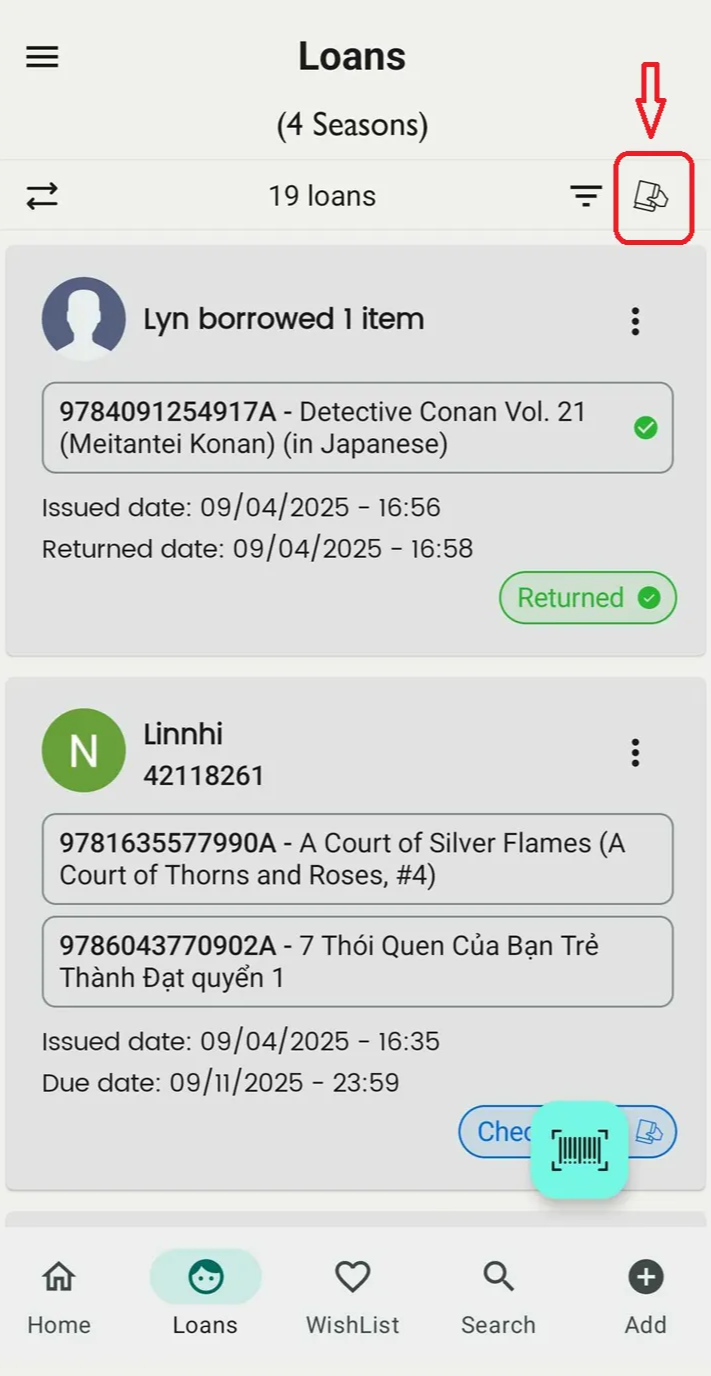Open the overflow menu on Lyn's loan
Image resolution: width=711 pixels, height=1376 pixels.
click(x=635, y=321)
